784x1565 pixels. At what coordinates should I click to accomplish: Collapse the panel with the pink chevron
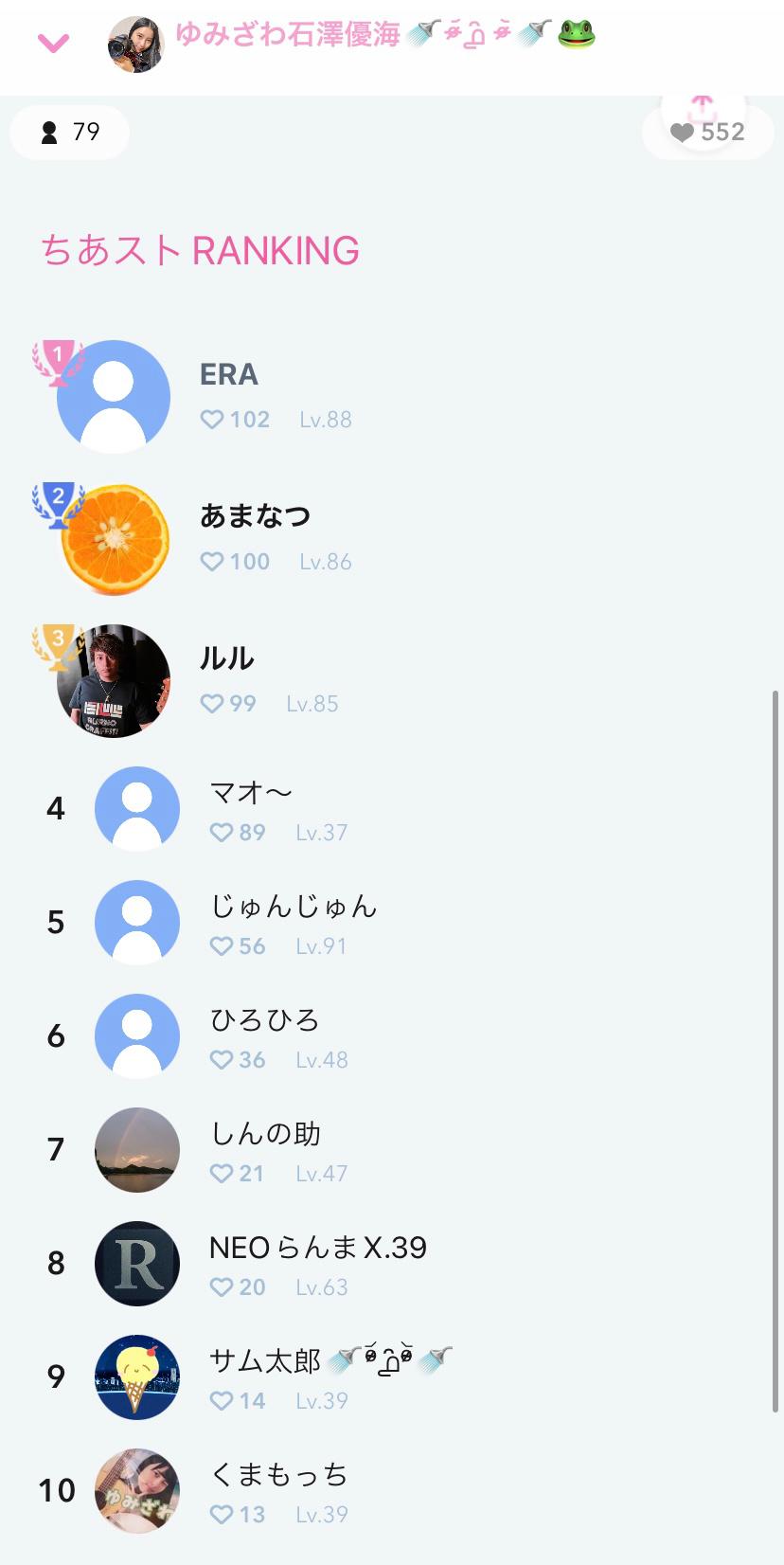pos(53,43)
